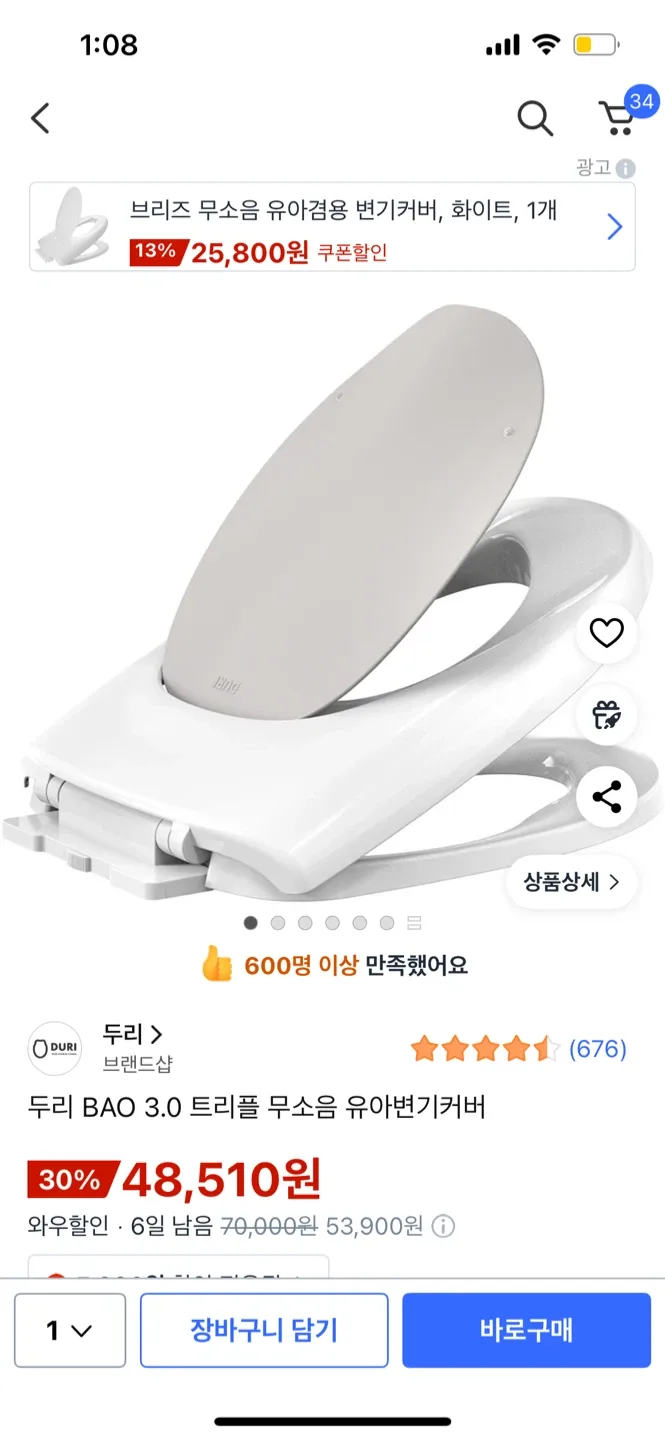Tap 장바구니 담기 to add to cart
The height and width of the screenshot is (1440, 665).
coord(264,1330)
